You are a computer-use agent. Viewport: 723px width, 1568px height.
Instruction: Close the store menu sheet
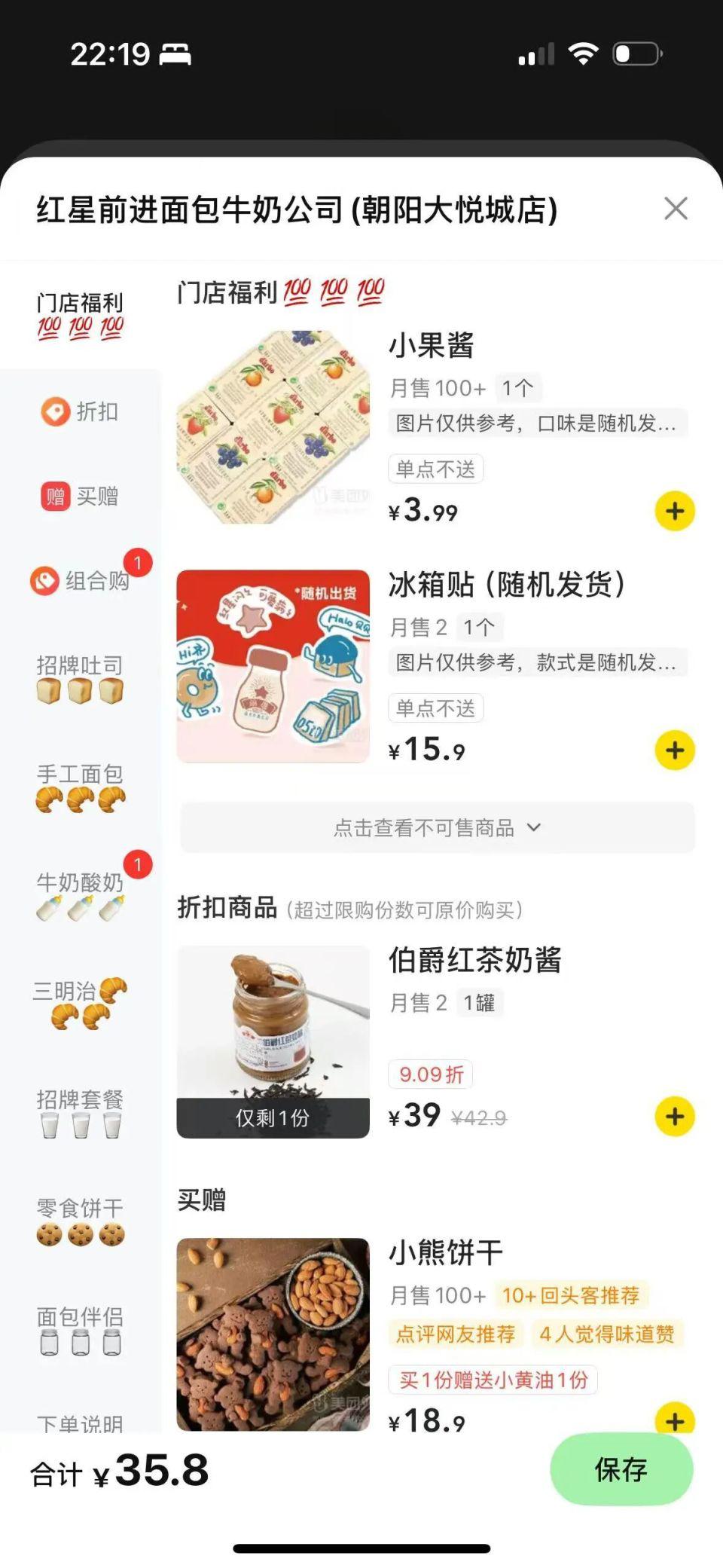(x=676, y=209)
